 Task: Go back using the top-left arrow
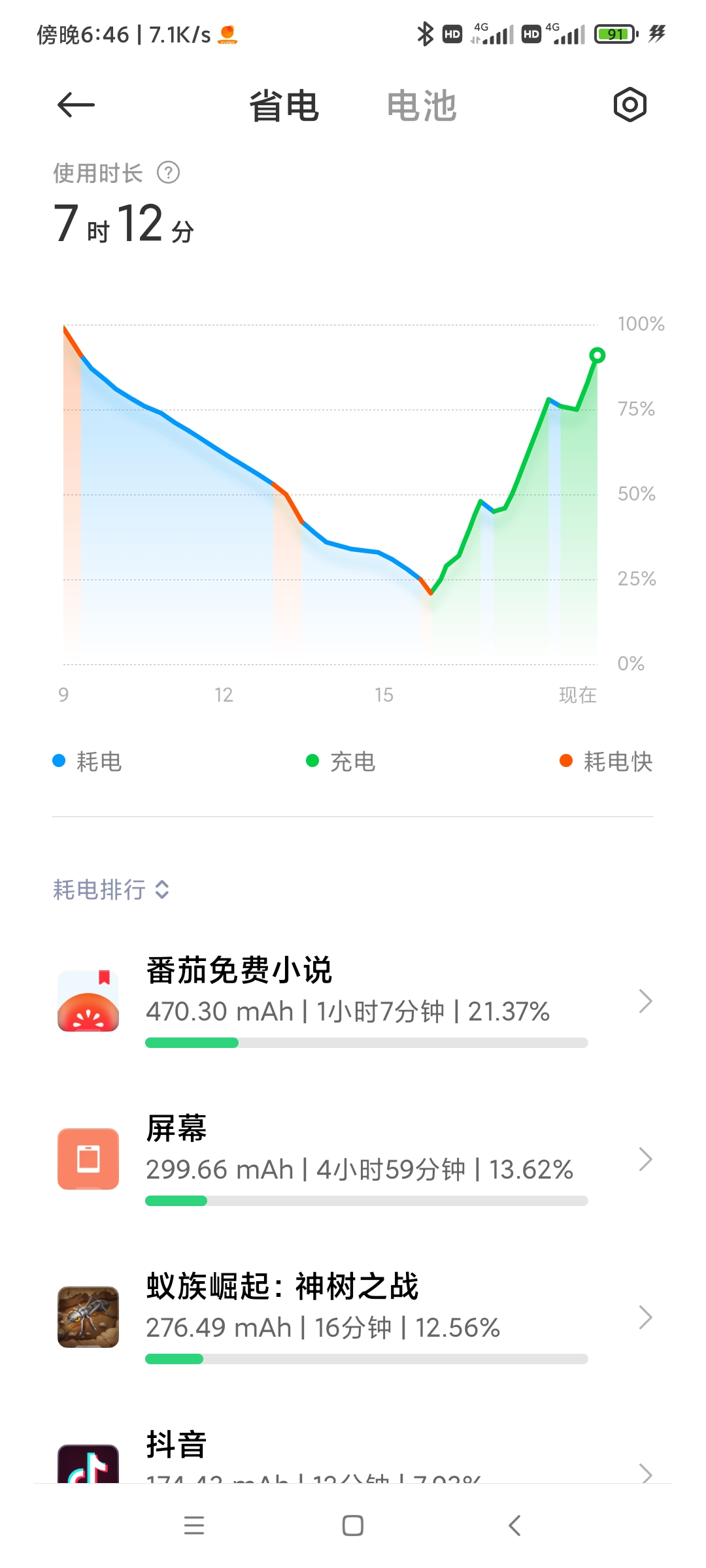point(76,105)
